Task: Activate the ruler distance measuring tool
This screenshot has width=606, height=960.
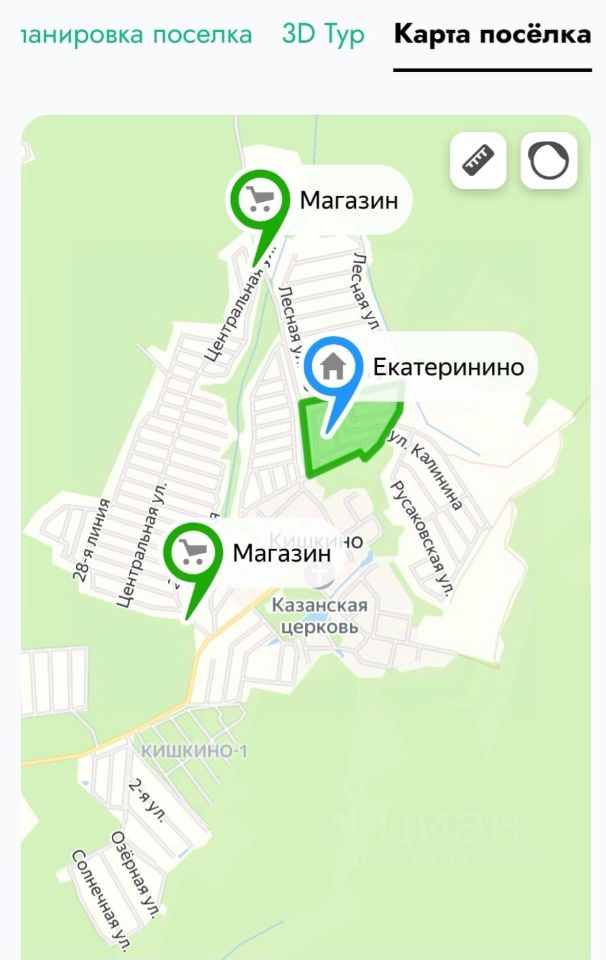Action: [x=478, y=160]
